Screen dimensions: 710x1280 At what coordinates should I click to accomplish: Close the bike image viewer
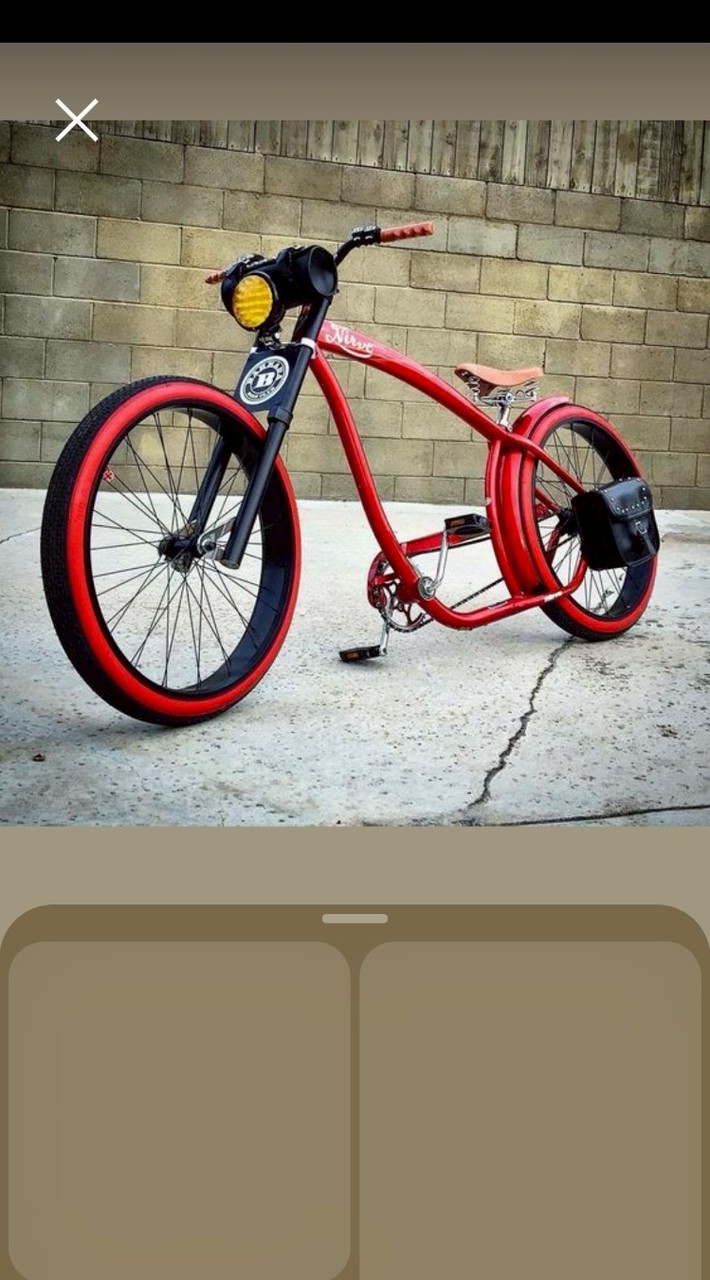[x=76, y=120]
